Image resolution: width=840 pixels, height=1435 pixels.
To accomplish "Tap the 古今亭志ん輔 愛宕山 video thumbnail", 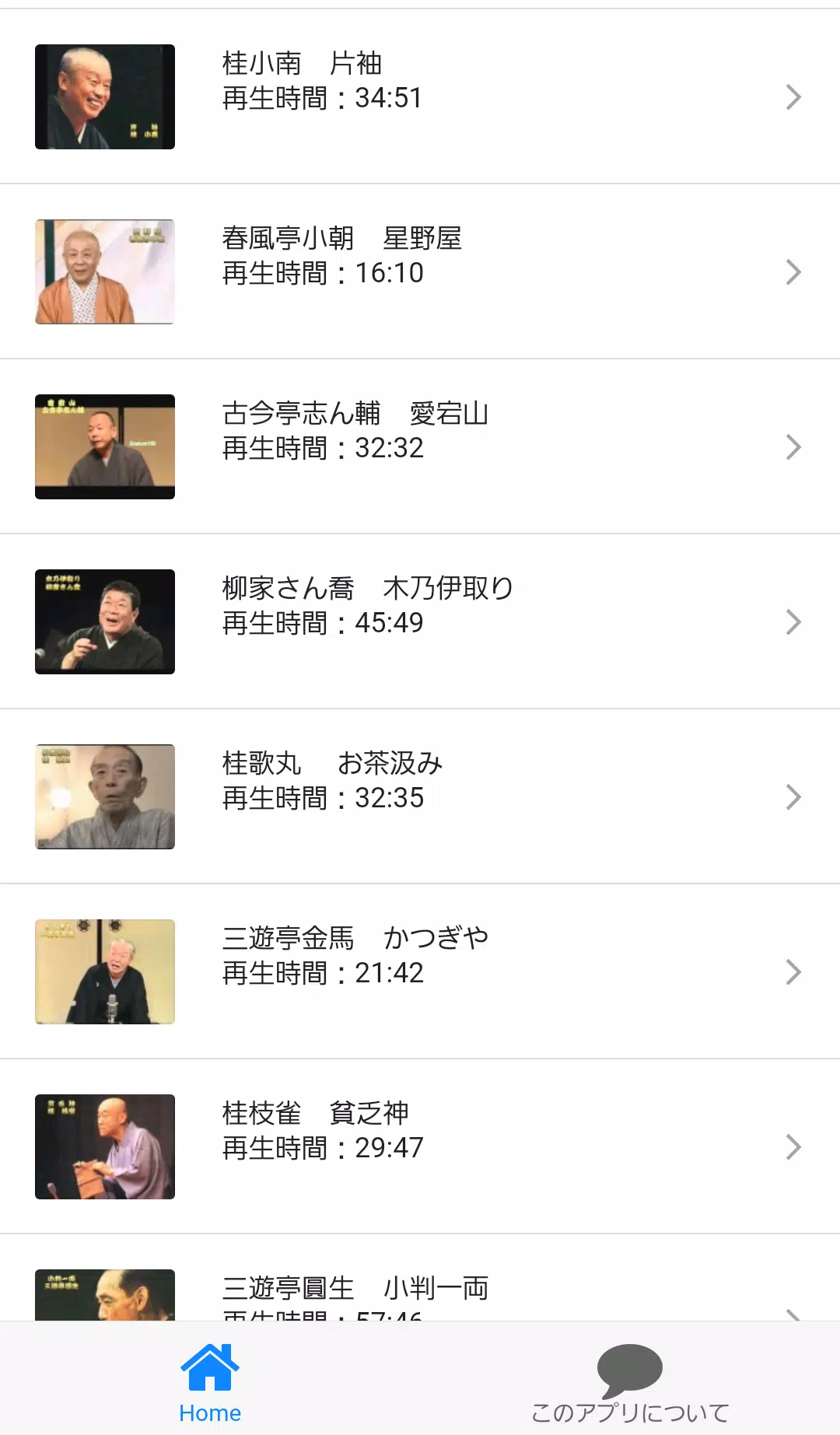I will pos(105,446).
